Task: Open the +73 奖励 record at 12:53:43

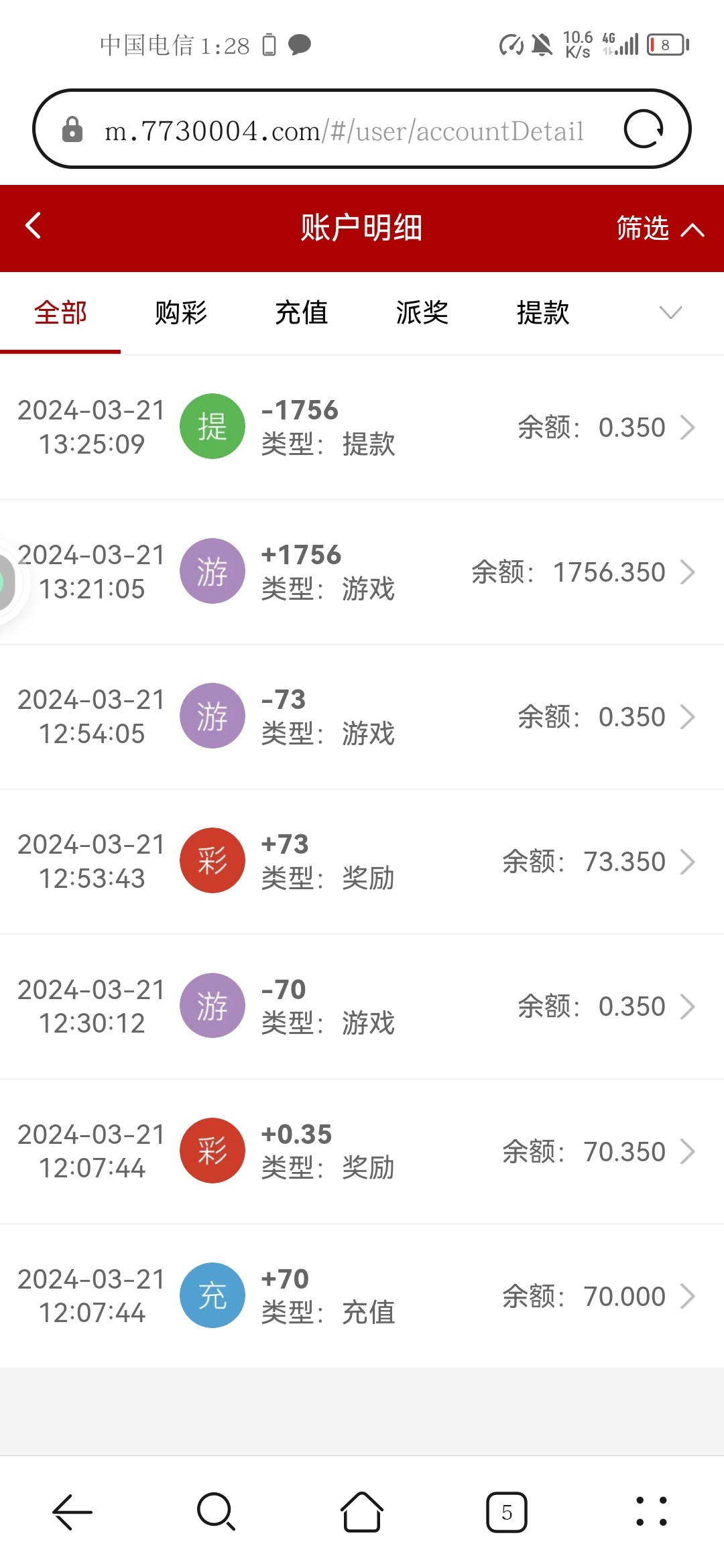Action: pos(362,861)
